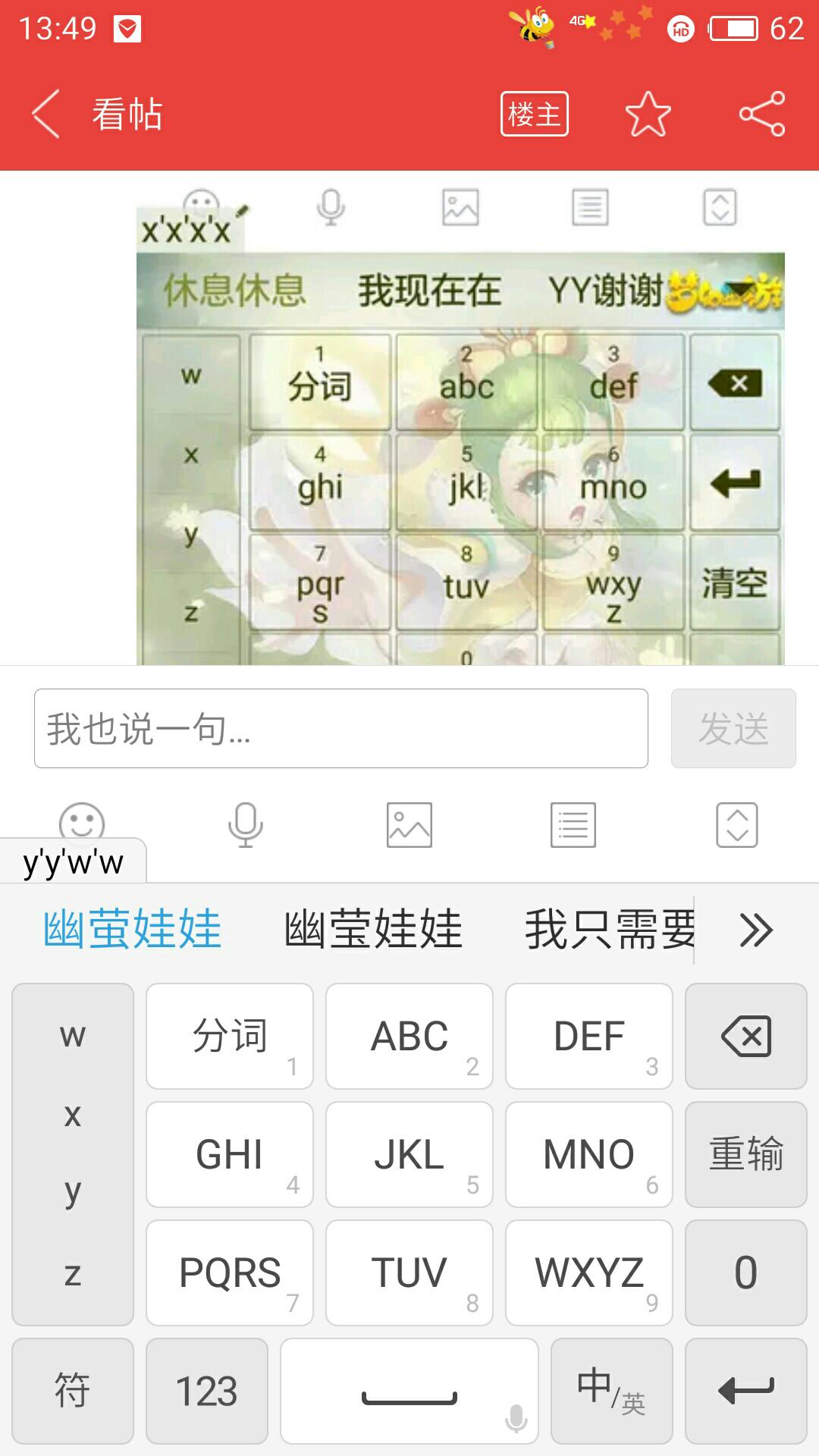Share this post
Image resolution: width=819 pixels, height=1456 pixels.
click(762, 115)
